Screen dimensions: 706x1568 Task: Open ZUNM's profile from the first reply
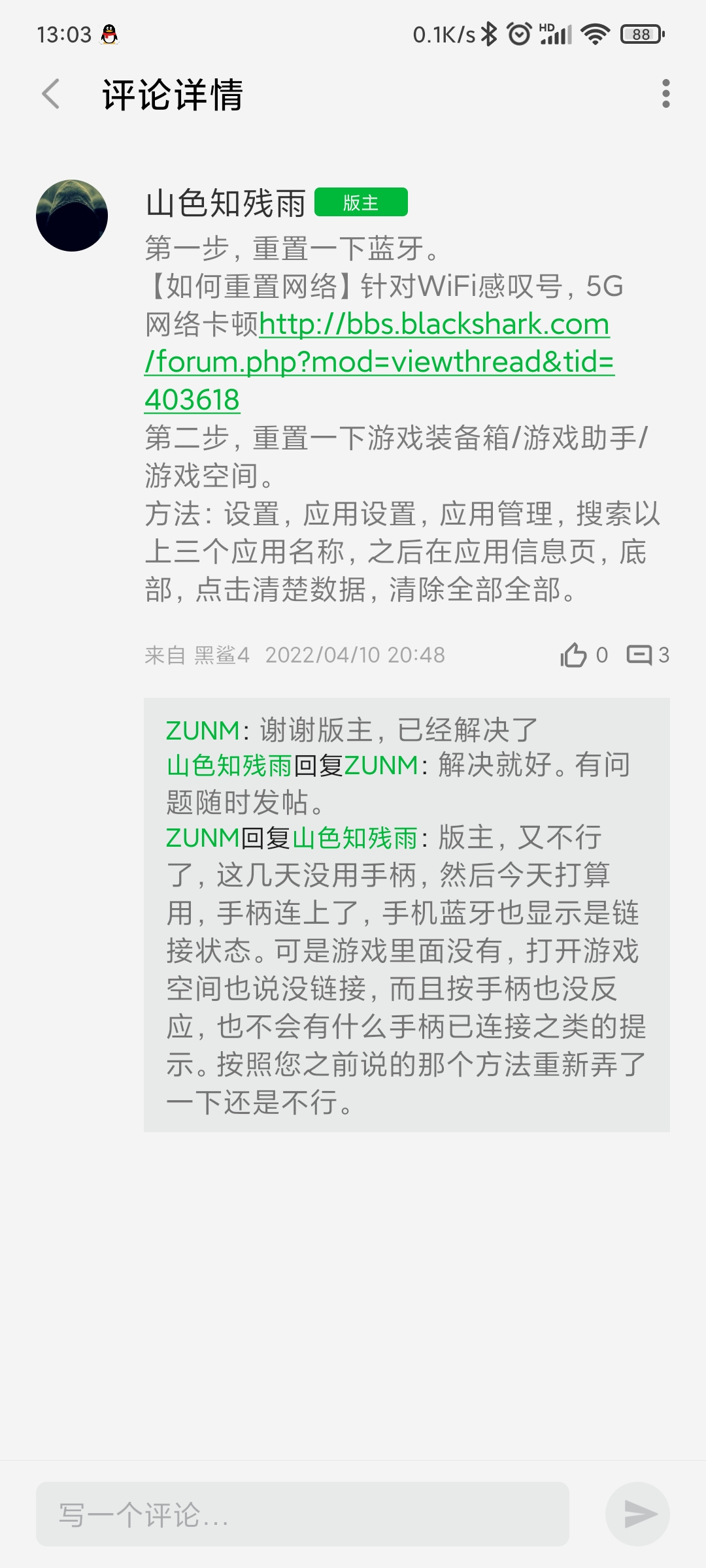coord(203,730)
